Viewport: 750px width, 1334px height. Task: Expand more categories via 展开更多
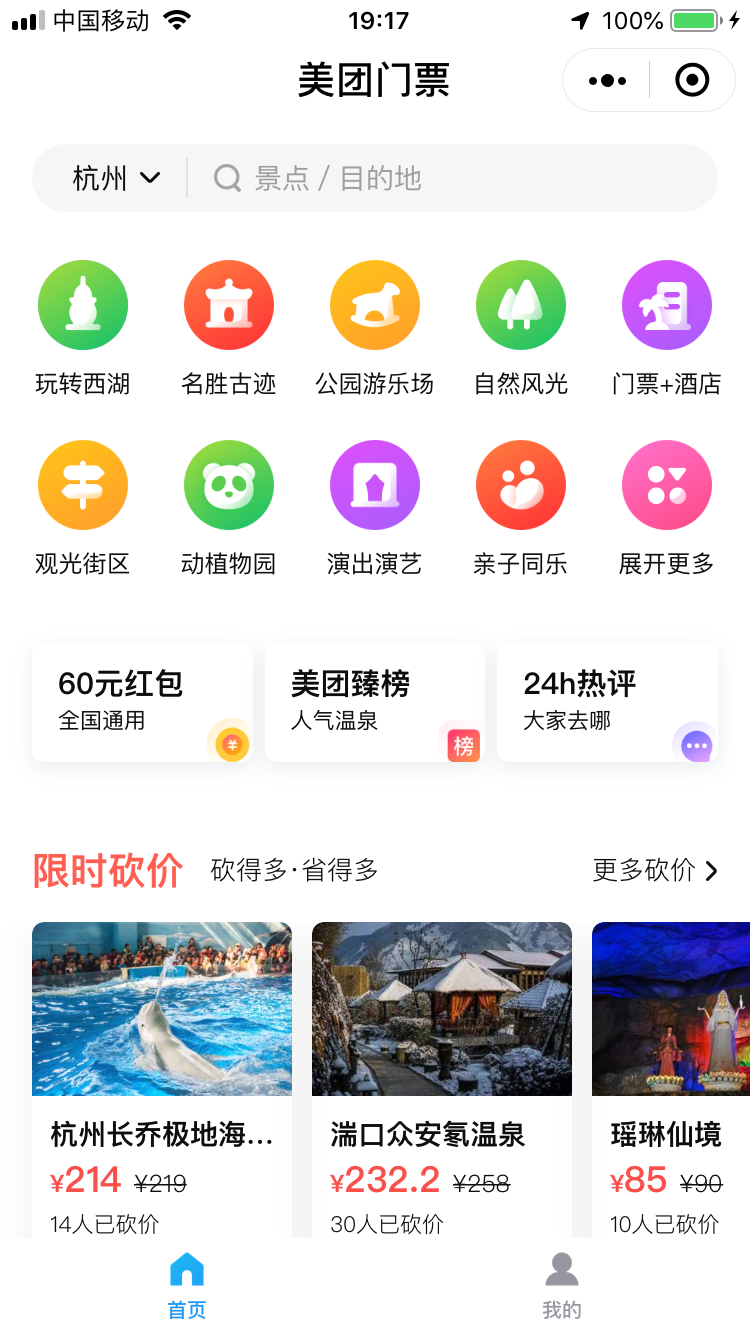point(667,484)
